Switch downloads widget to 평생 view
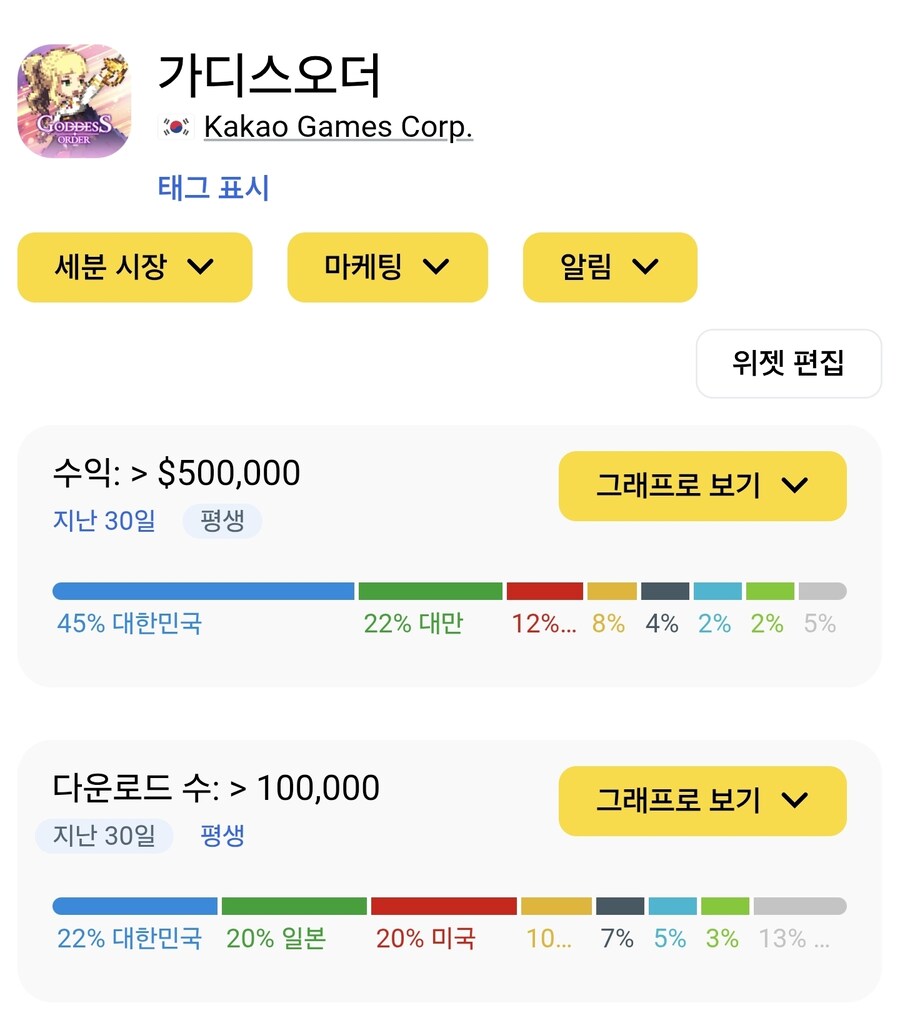The width and height of the screenshot is (900, 1033). point(222,836)
